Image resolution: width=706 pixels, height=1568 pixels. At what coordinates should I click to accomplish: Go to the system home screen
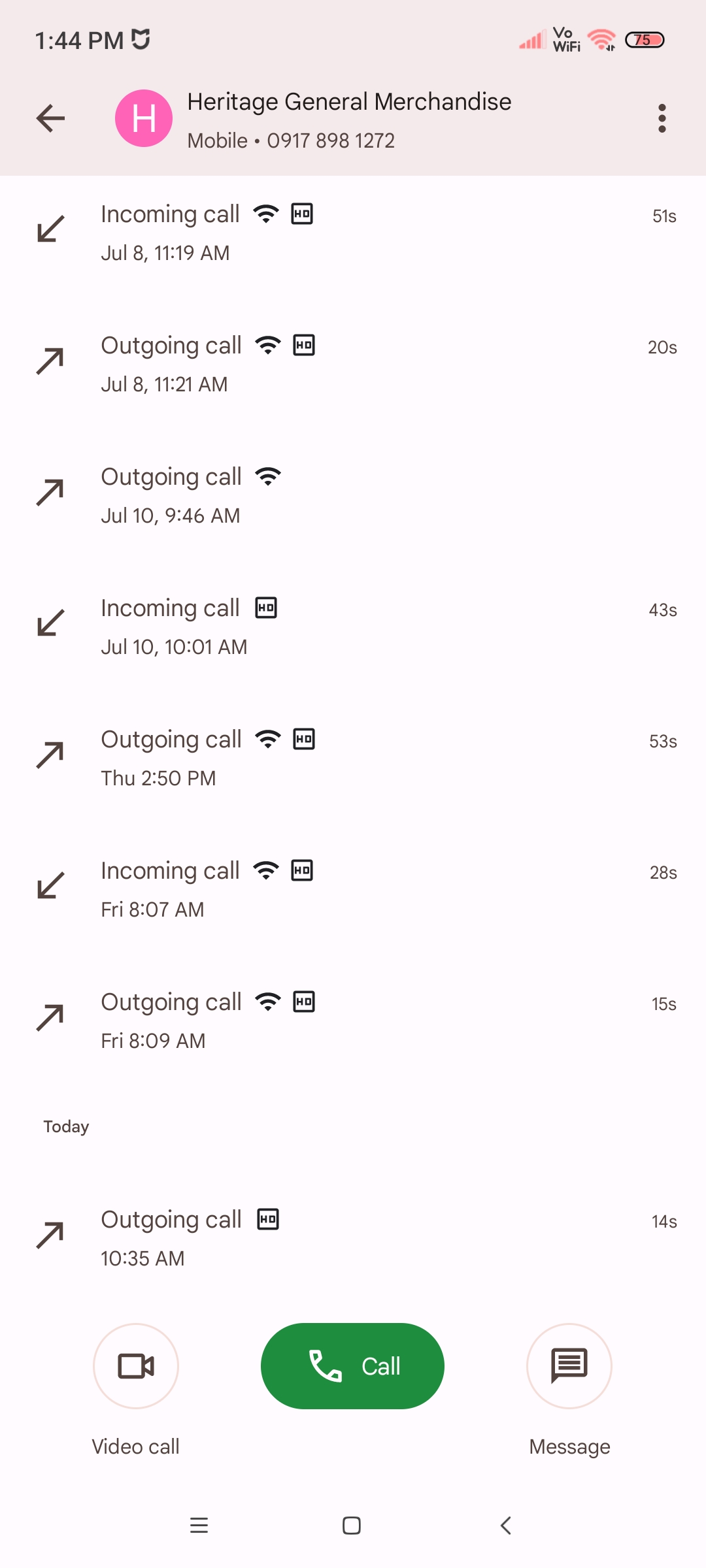tap(352, 1526)
